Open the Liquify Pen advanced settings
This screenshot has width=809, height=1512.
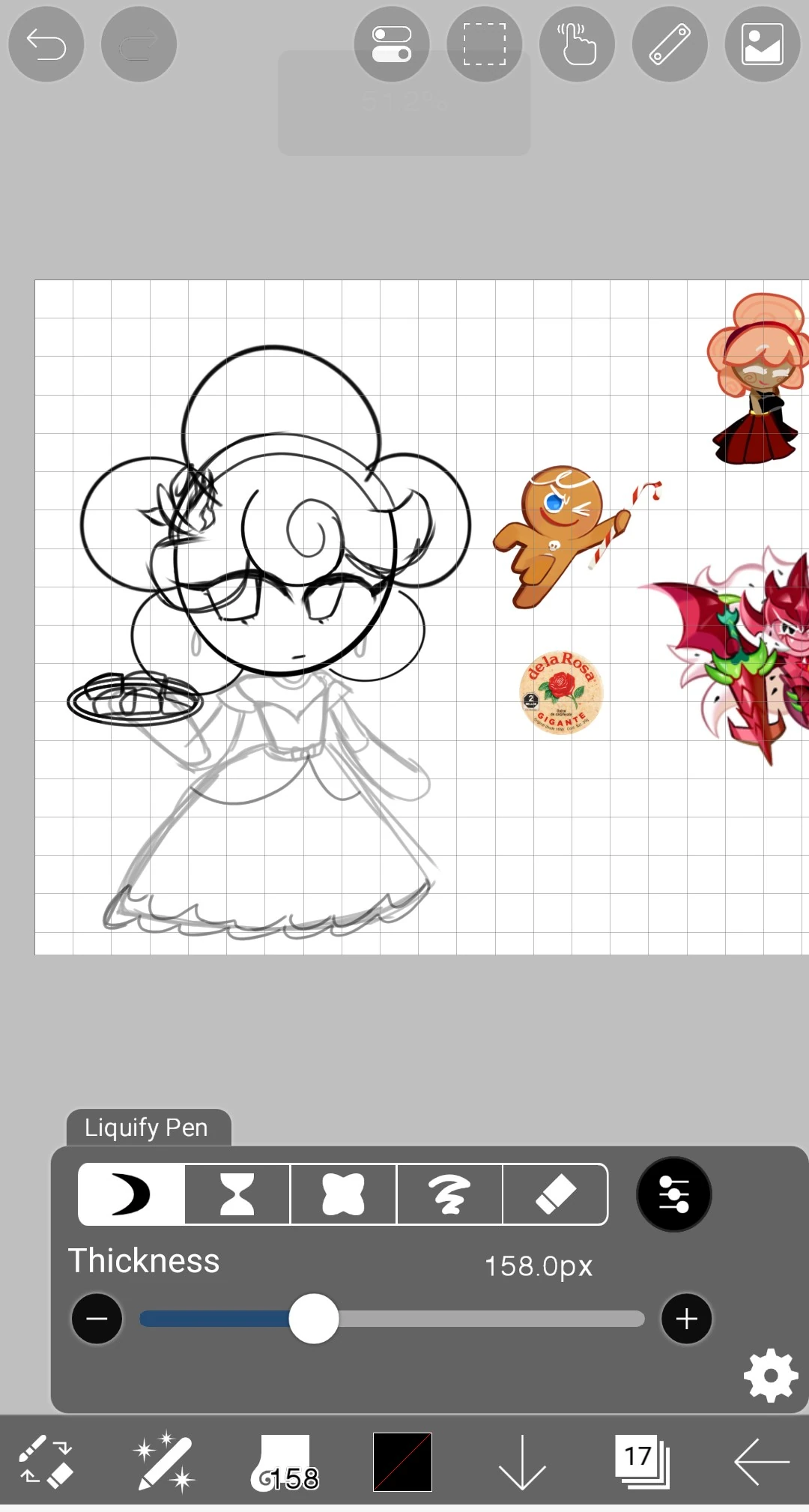tap(673, 1194)
